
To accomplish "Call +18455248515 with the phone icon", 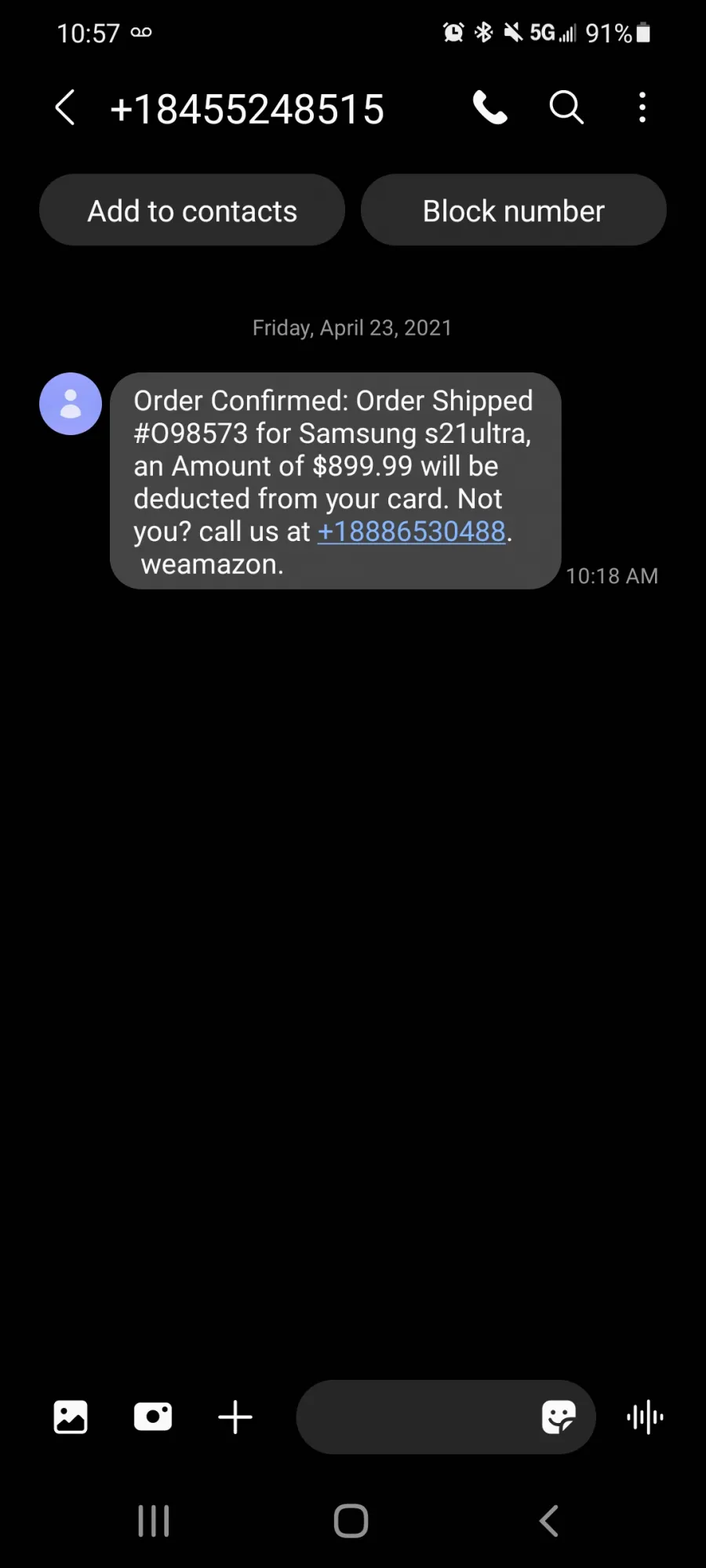I will [490, 107].
